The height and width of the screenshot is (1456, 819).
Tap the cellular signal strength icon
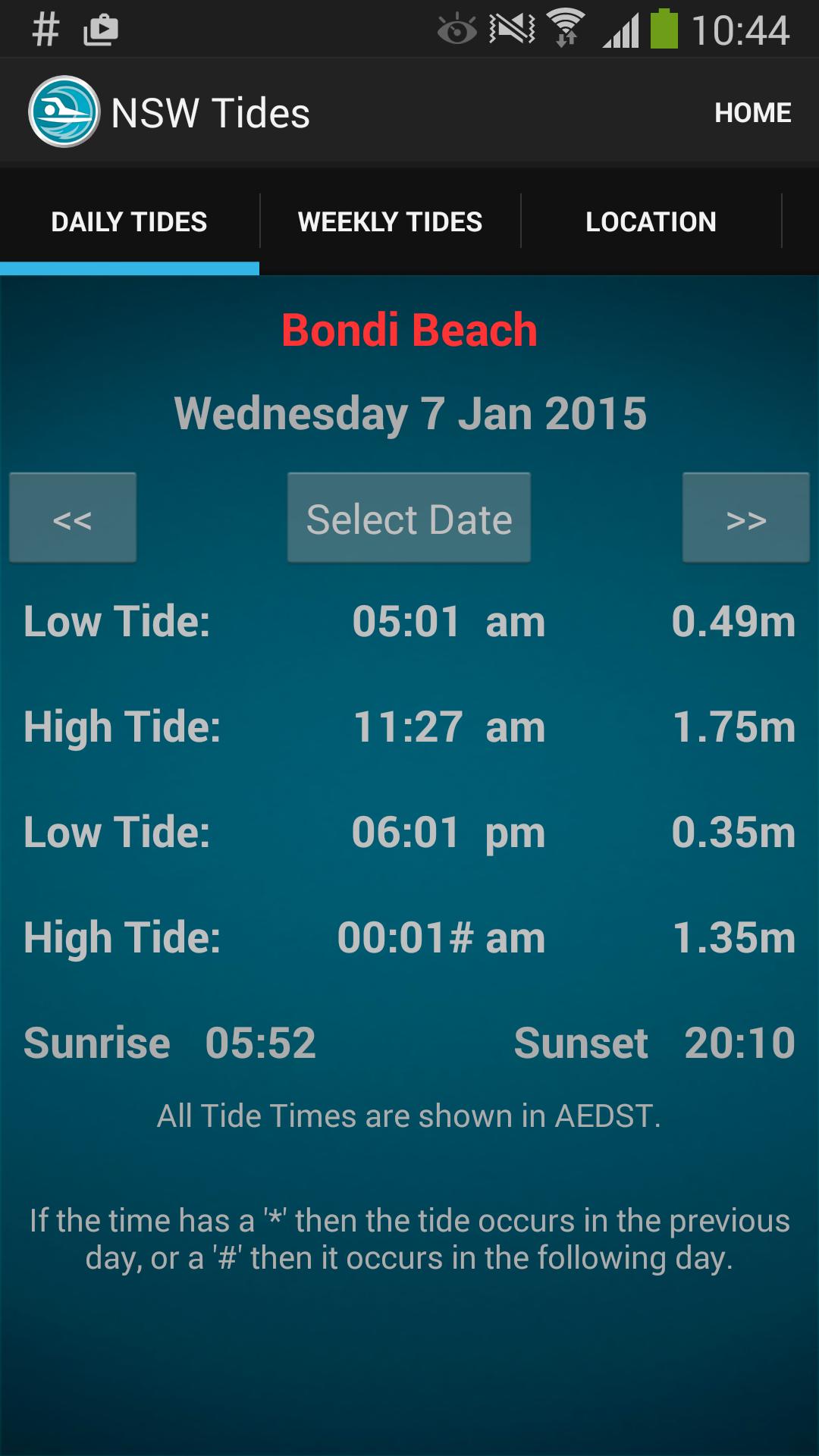click(x=623, y=27)
